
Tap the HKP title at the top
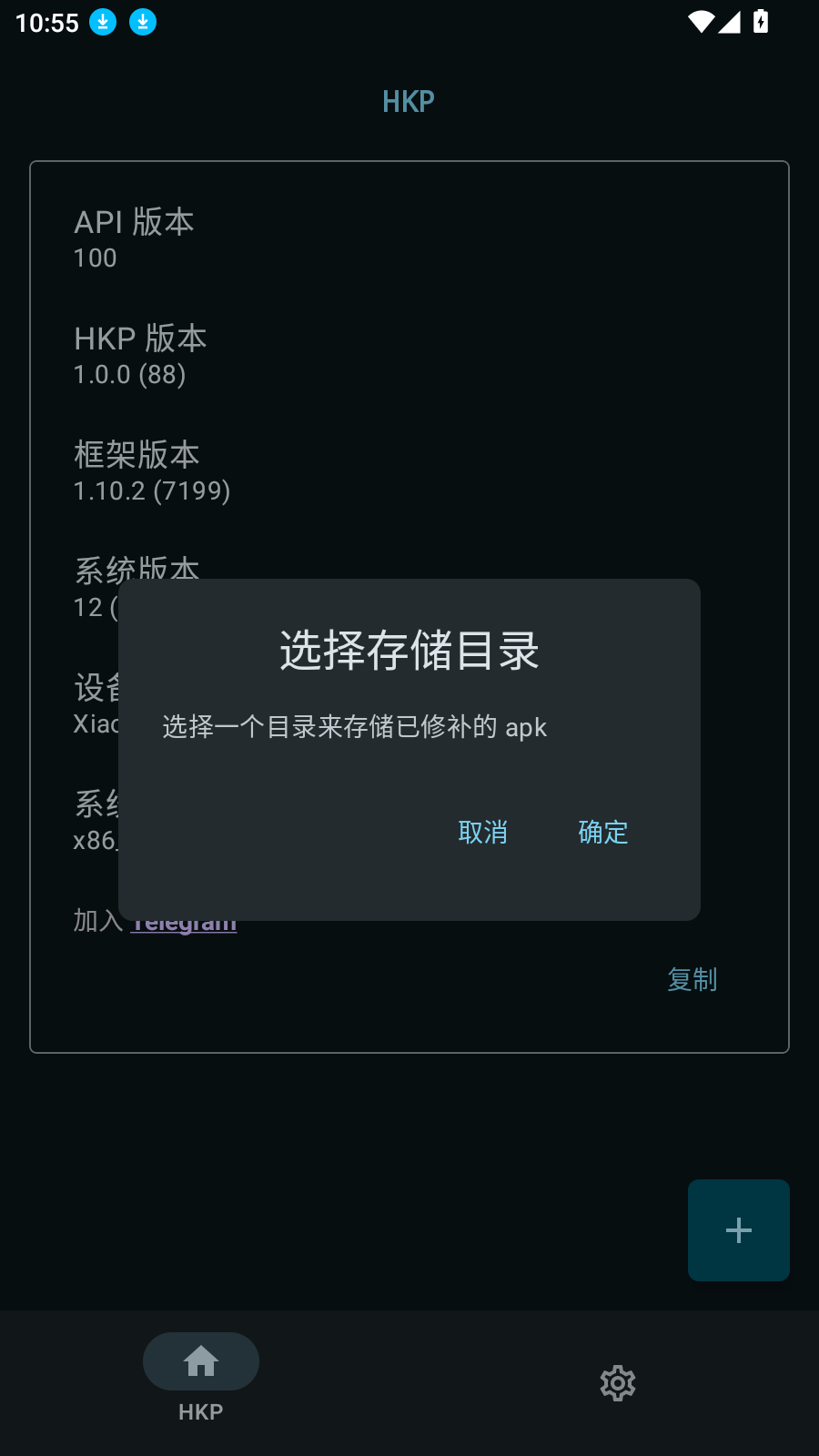409,101
